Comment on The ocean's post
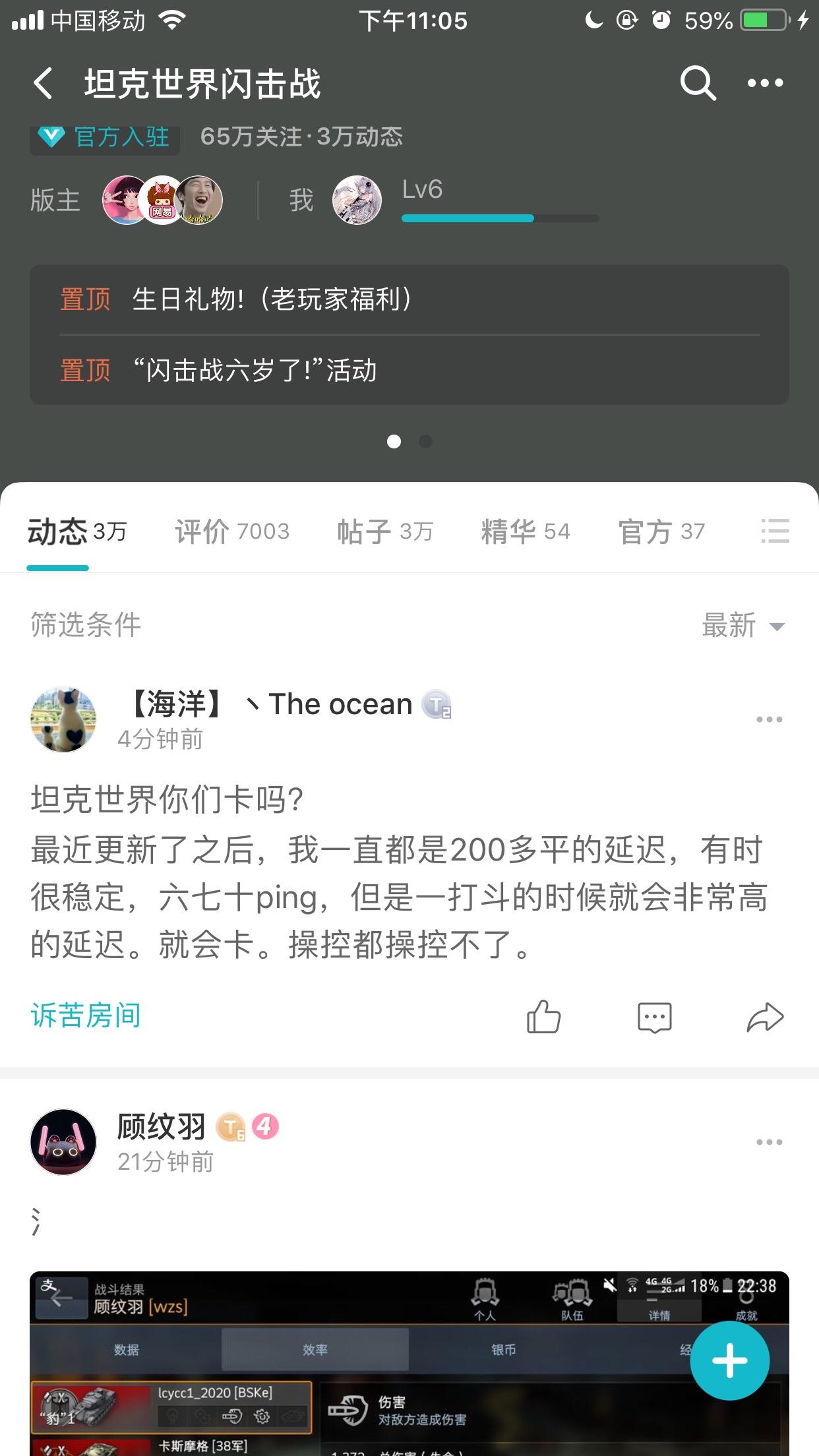Screen dimensions: 819x1456 (654, 1017)
